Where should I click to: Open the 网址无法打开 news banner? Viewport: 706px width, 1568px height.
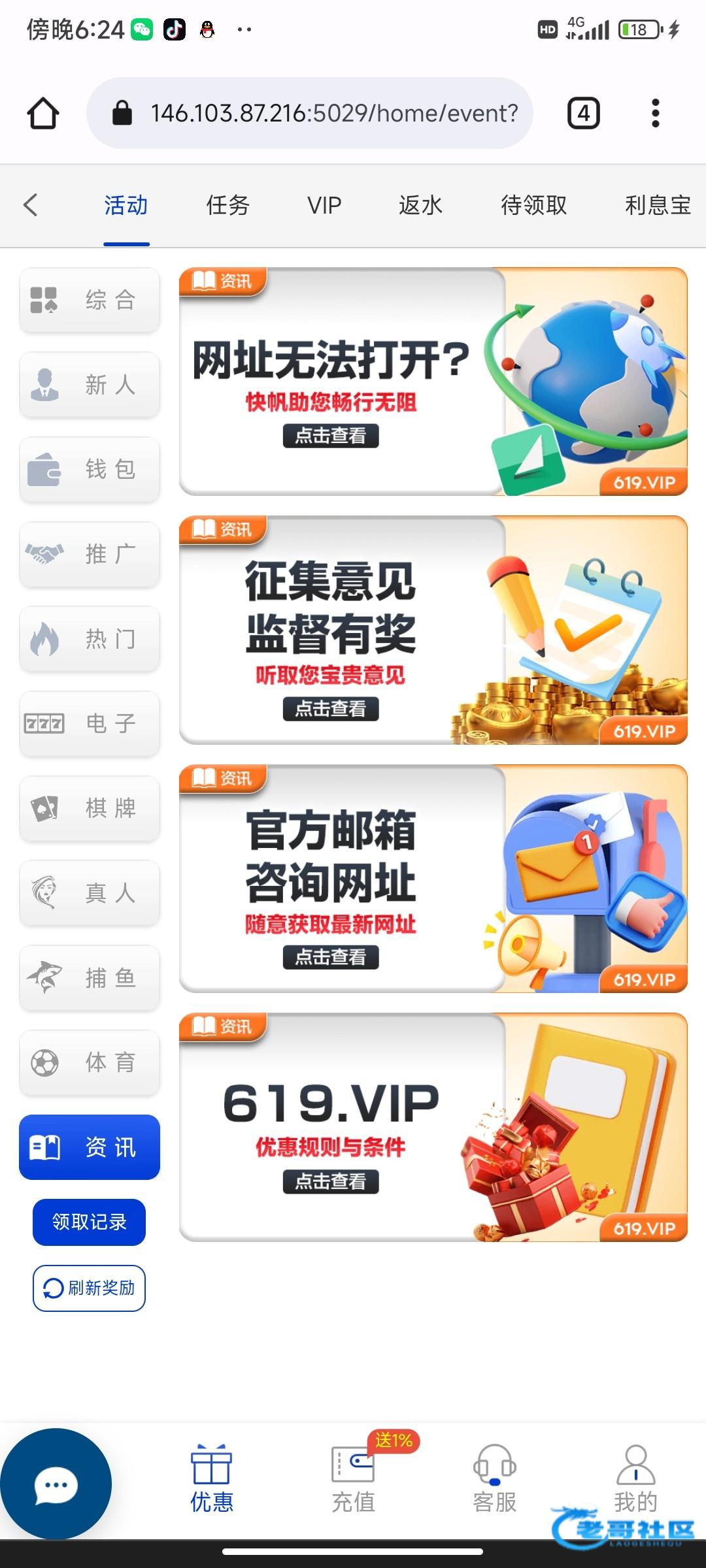click(433, 382)
